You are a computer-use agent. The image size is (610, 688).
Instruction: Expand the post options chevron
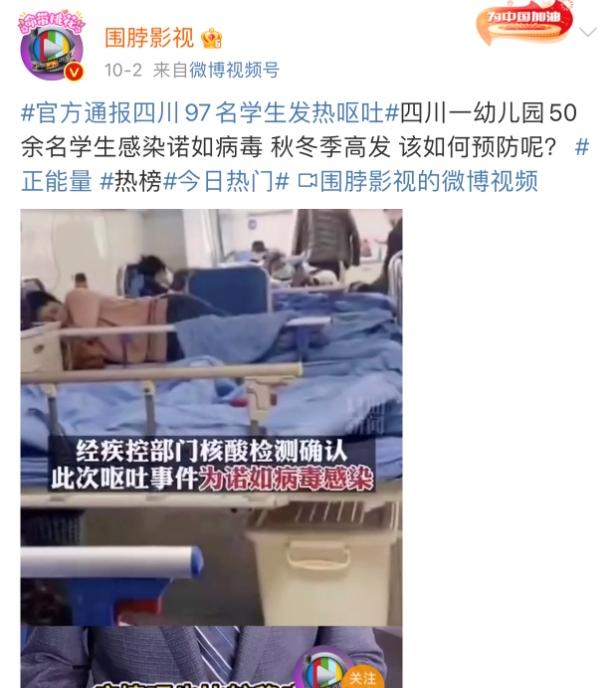(586, 32)
